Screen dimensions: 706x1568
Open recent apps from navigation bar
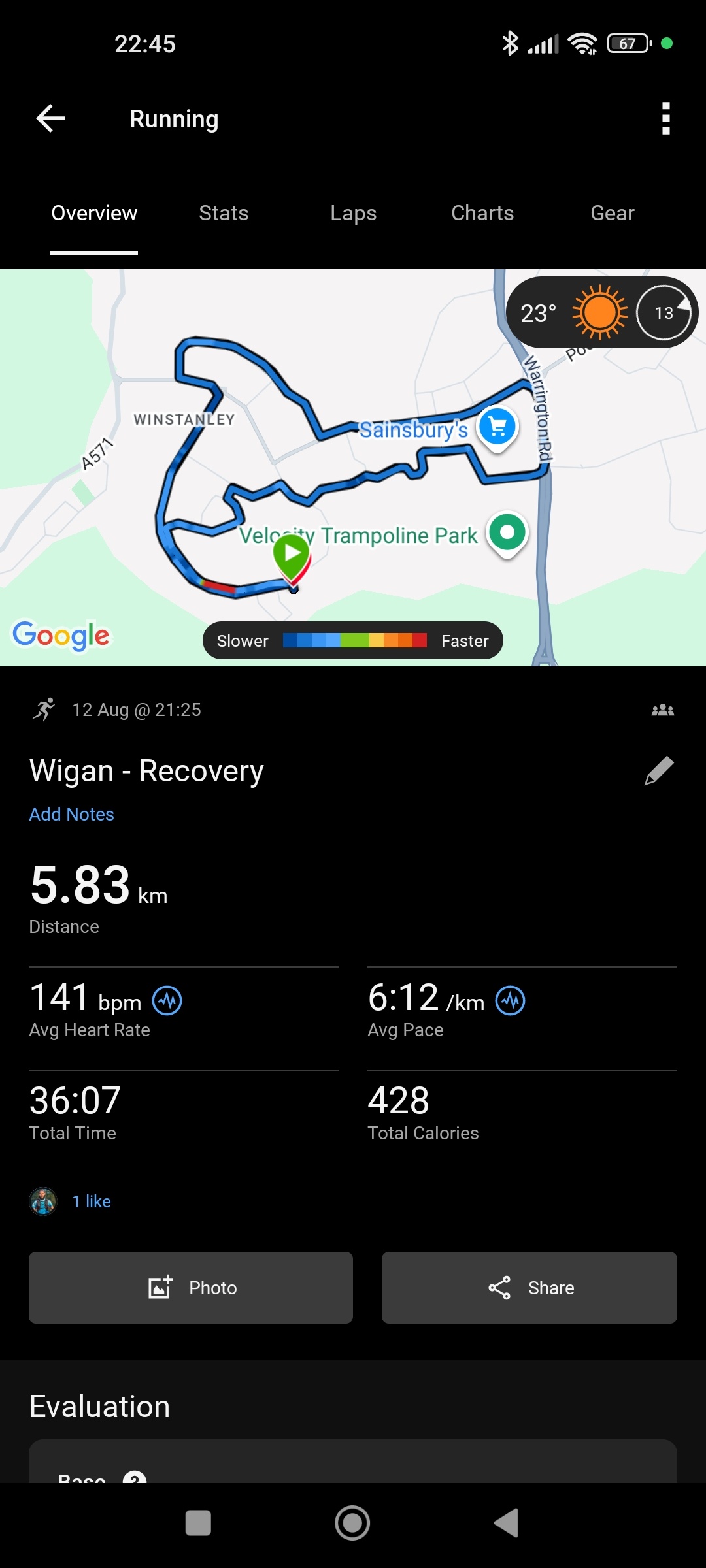pos(198,1523)
